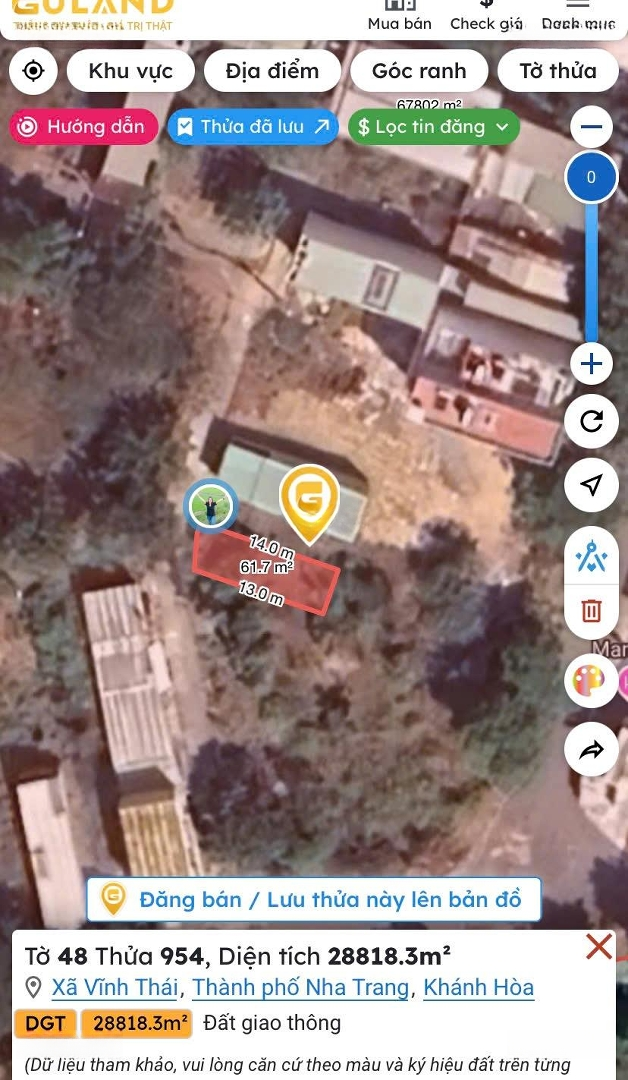Tap Đăng bán / Lưu thửa này lên bản đồ
The height and width of the screenshot is (1080, 628).
(314, 899)
